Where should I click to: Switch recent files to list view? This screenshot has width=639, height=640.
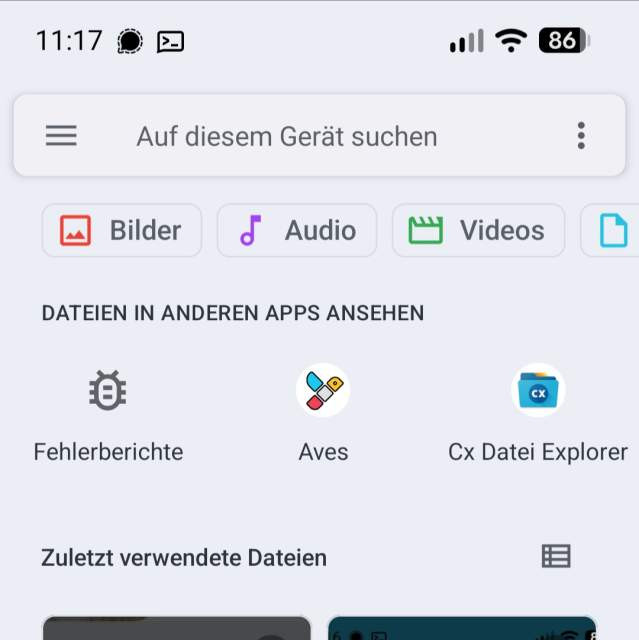(556, 556)
